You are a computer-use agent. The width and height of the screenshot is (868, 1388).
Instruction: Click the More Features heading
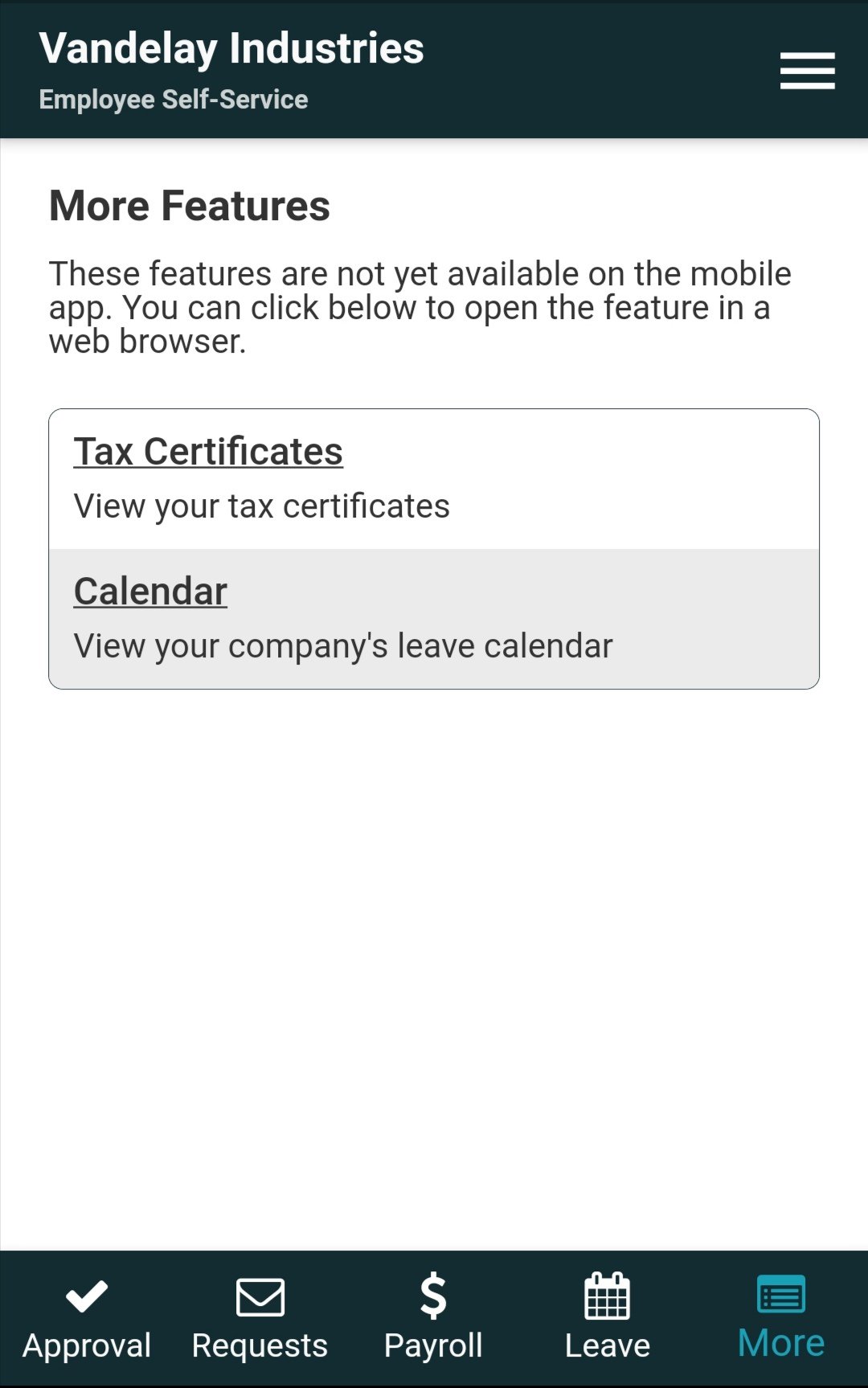coord(190,205)
